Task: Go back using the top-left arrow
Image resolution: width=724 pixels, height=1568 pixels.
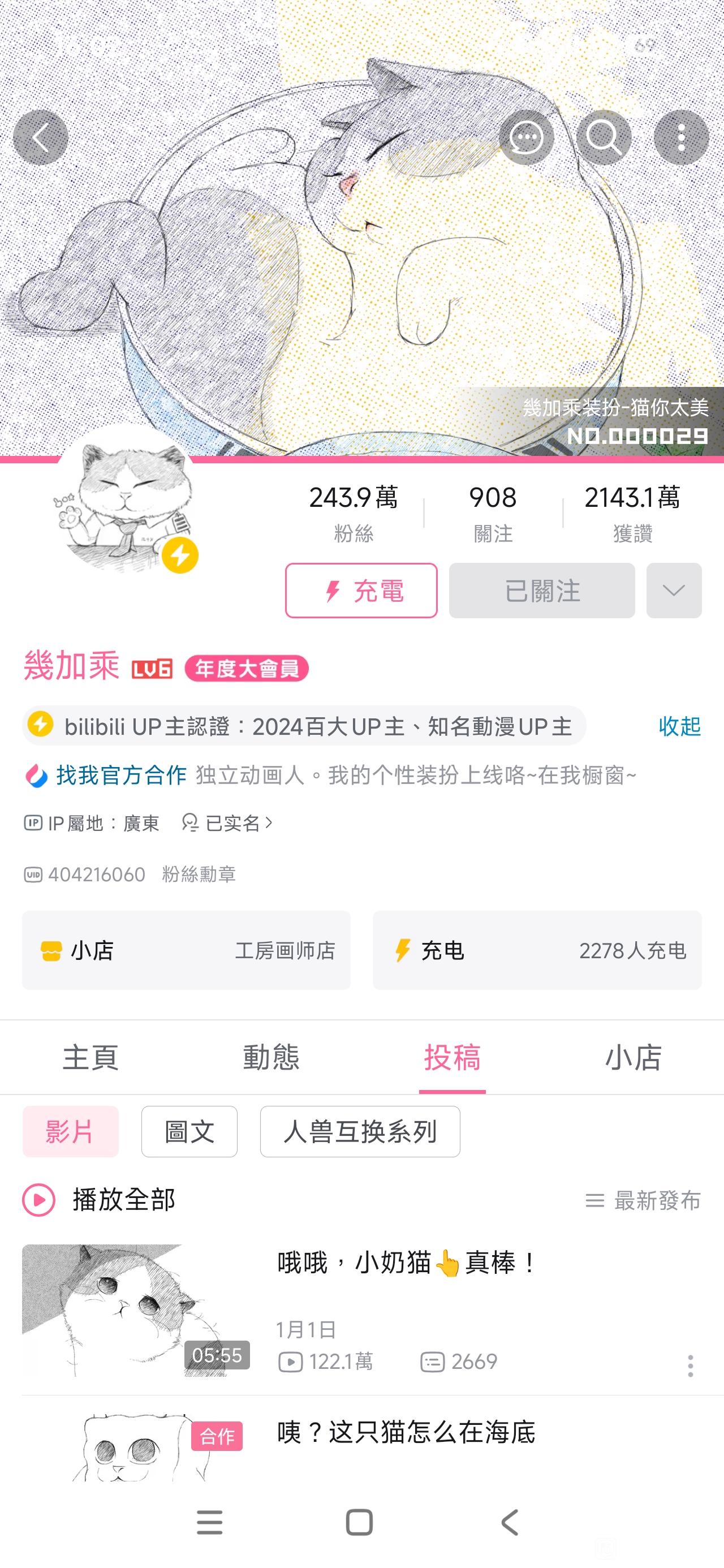Action: (x=40, y=137)
